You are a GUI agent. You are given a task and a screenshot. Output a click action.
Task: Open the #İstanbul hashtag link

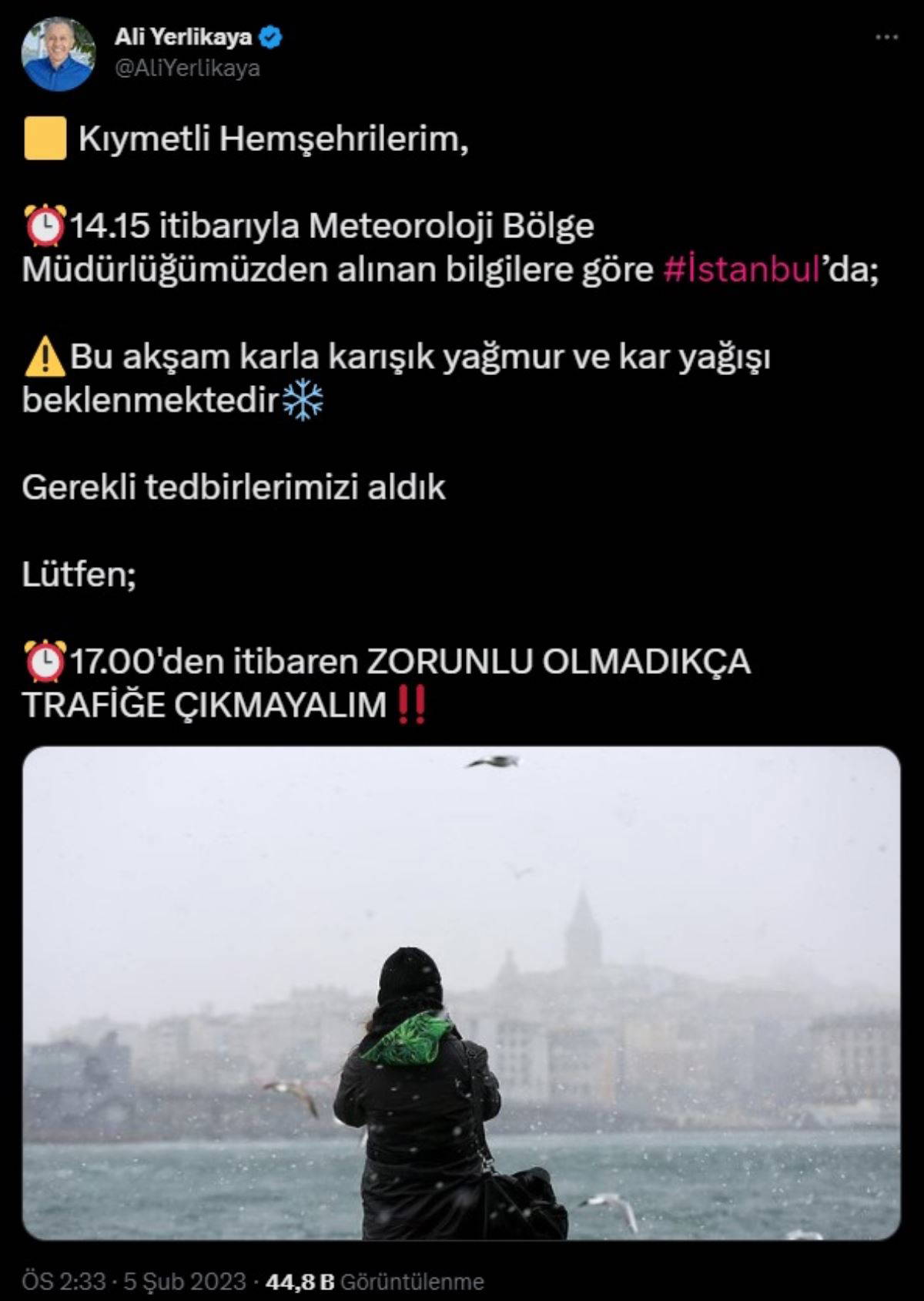(741, 270)
